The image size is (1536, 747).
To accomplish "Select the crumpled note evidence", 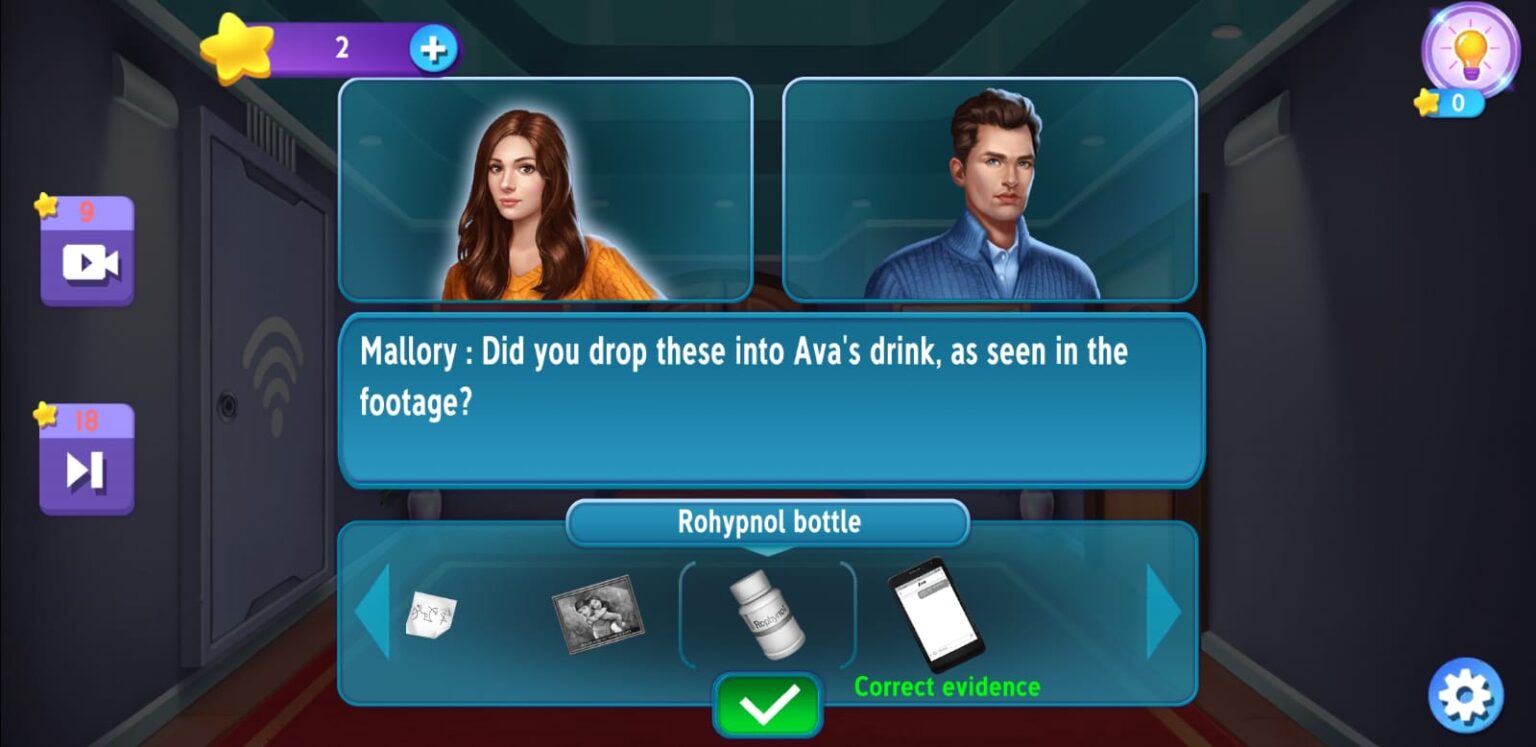I will coord(431,613).
